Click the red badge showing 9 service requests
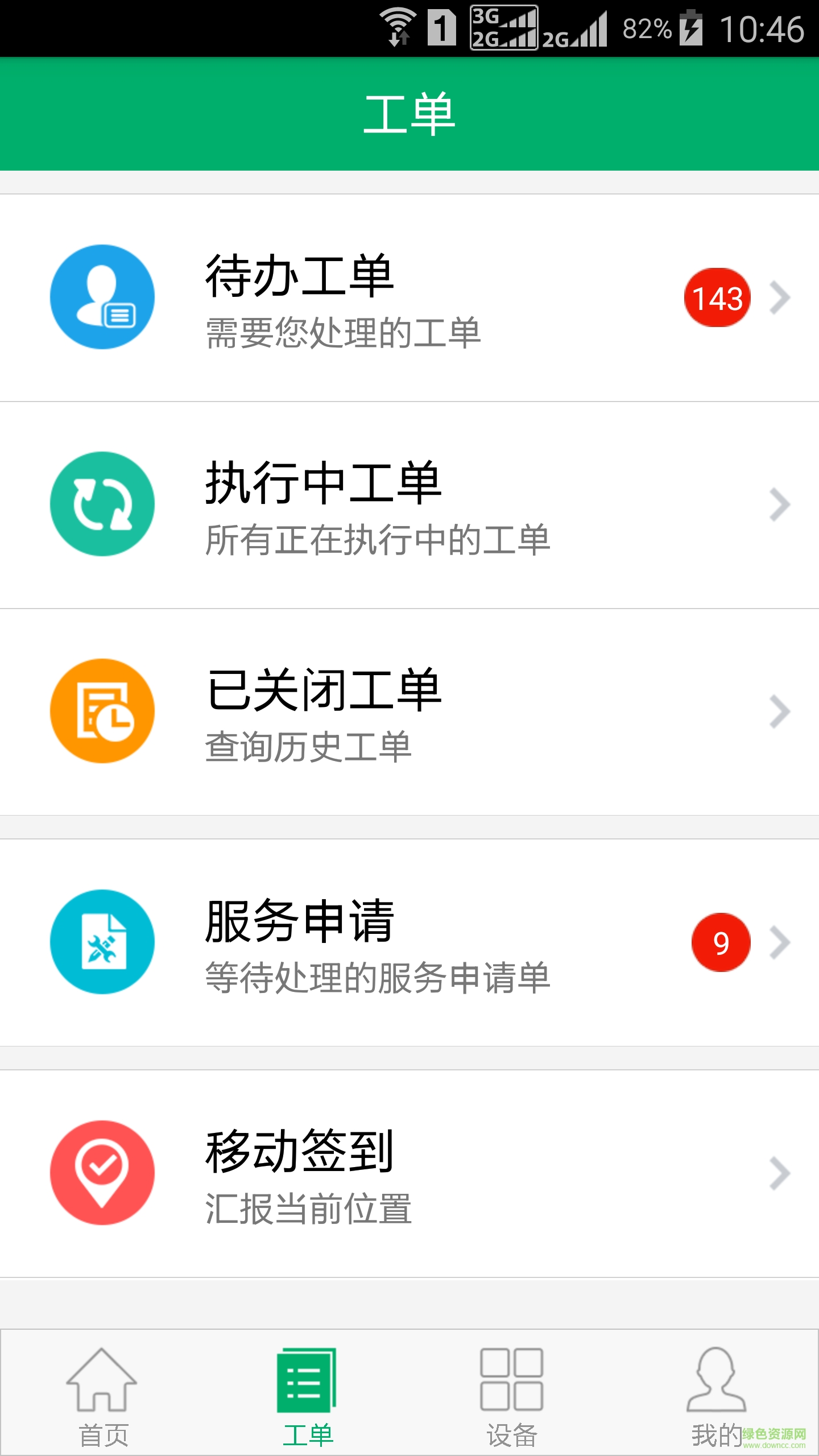819x1456 pixels. coord(720,942)
